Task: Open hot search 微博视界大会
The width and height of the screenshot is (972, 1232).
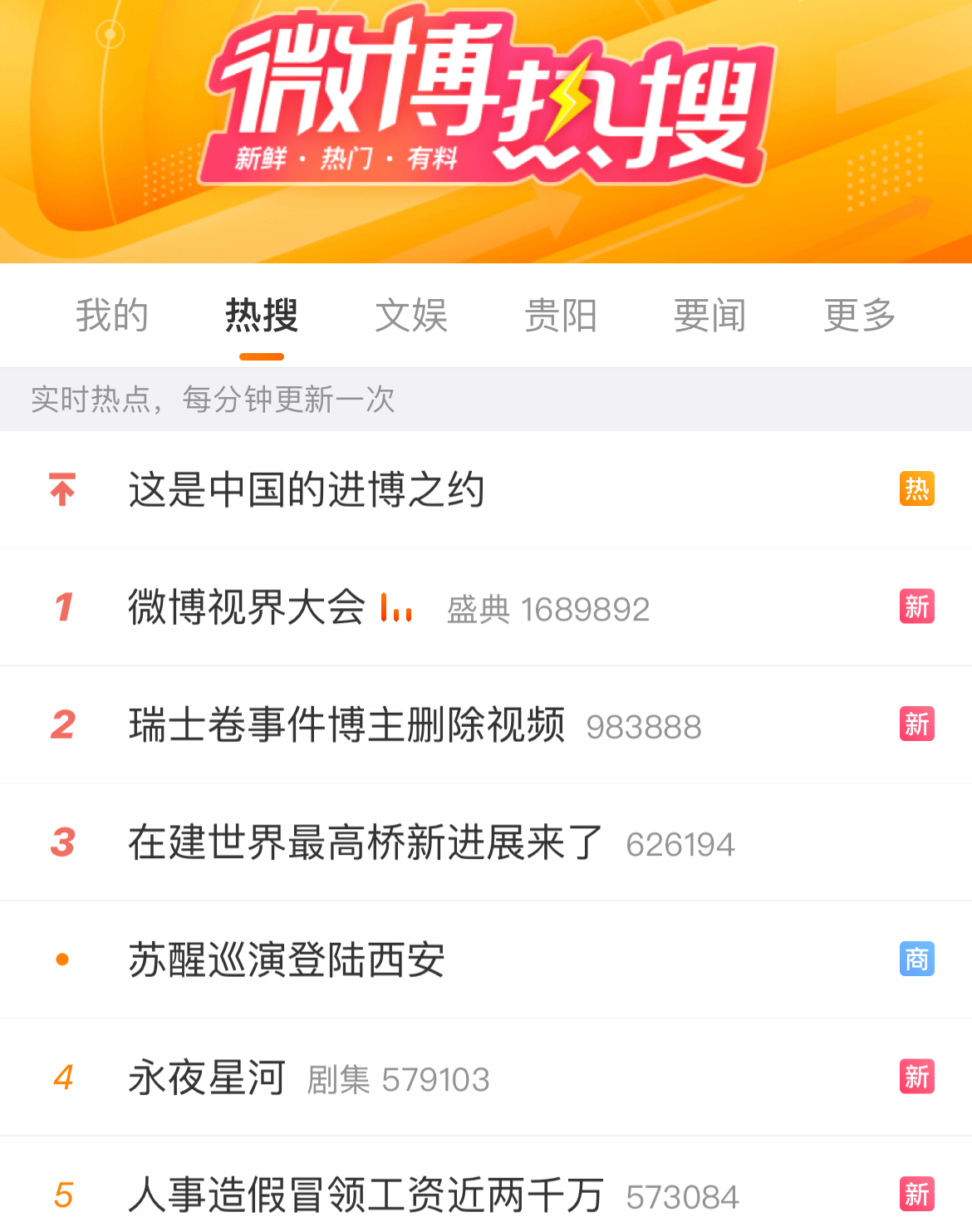Action: 247,607
